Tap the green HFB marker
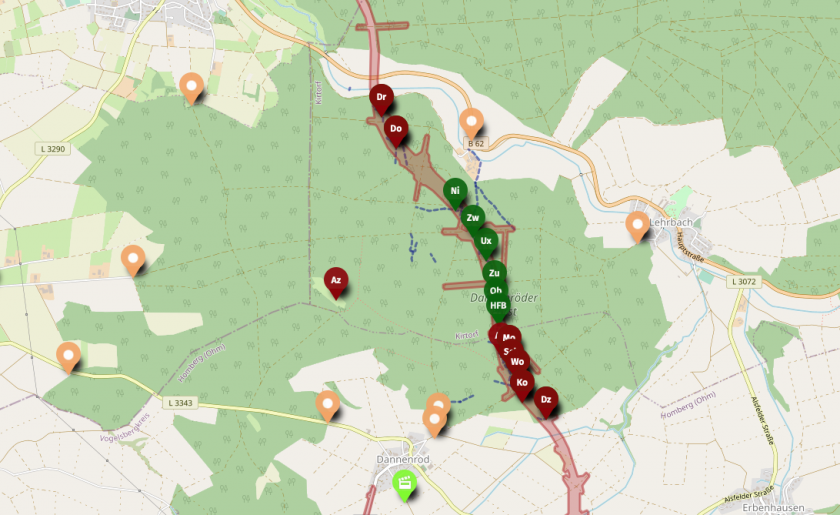Screen dimensions: 840x515 498,306
